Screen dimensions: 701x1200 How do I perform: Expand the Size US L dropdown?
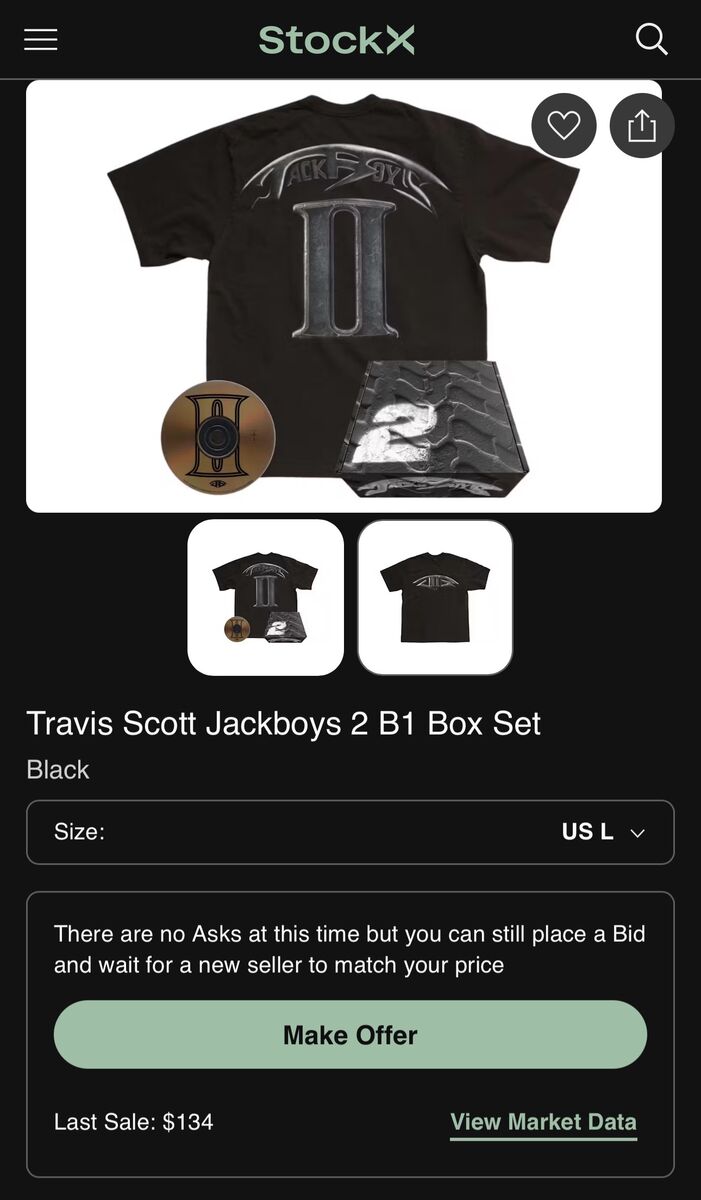point(350,832)
